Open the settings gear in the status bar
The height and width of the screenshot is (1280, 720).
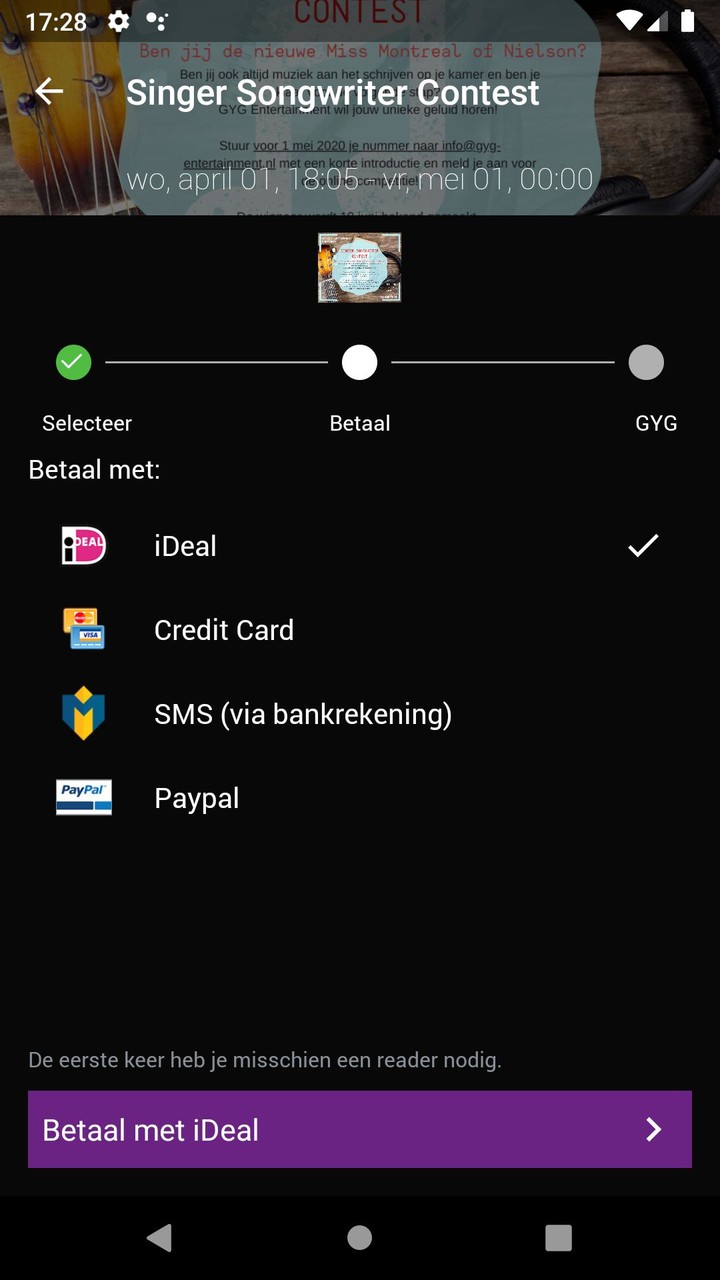coord(117,20)
